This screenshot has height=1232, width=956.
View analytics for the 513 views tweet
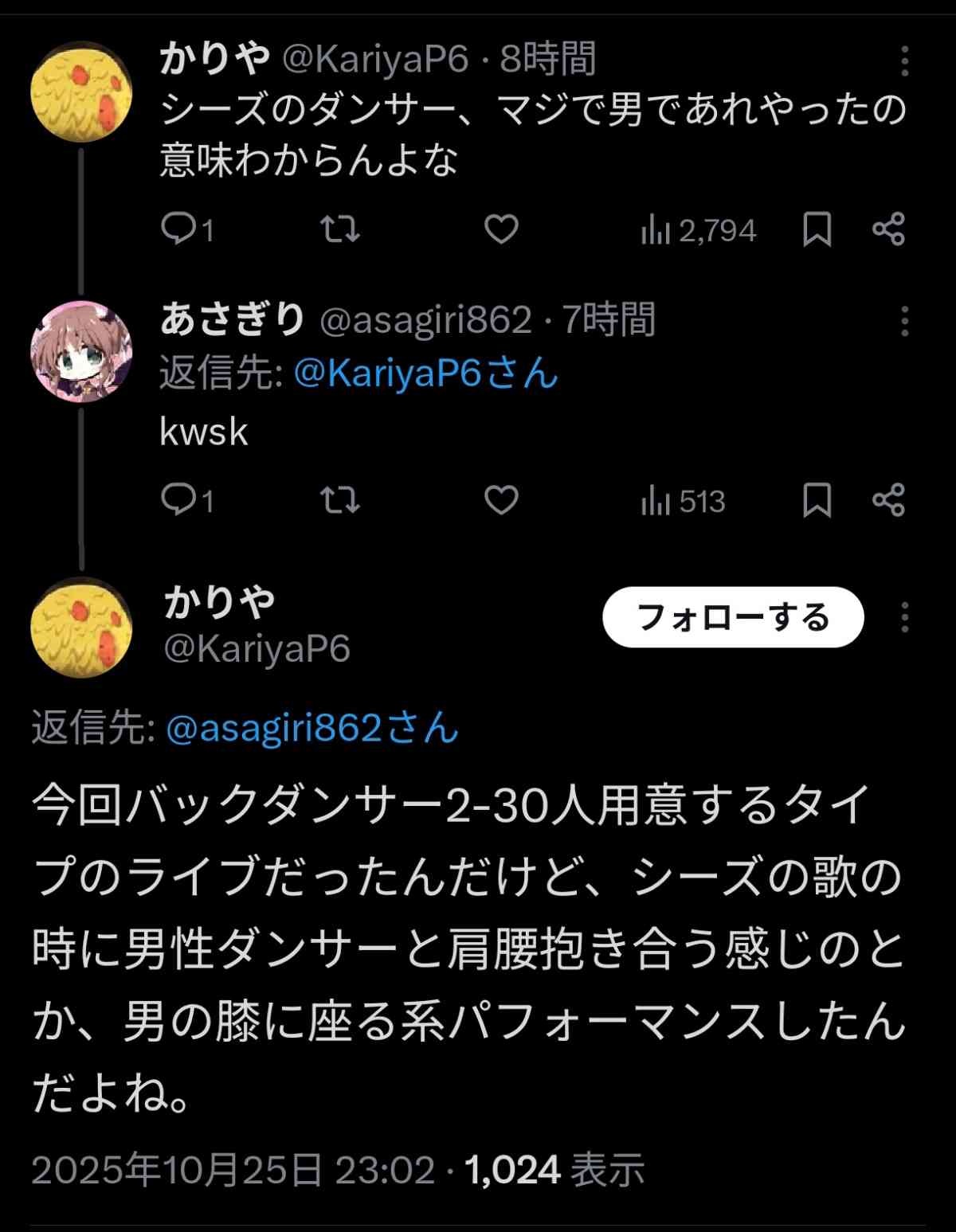[x=683, y=502]
